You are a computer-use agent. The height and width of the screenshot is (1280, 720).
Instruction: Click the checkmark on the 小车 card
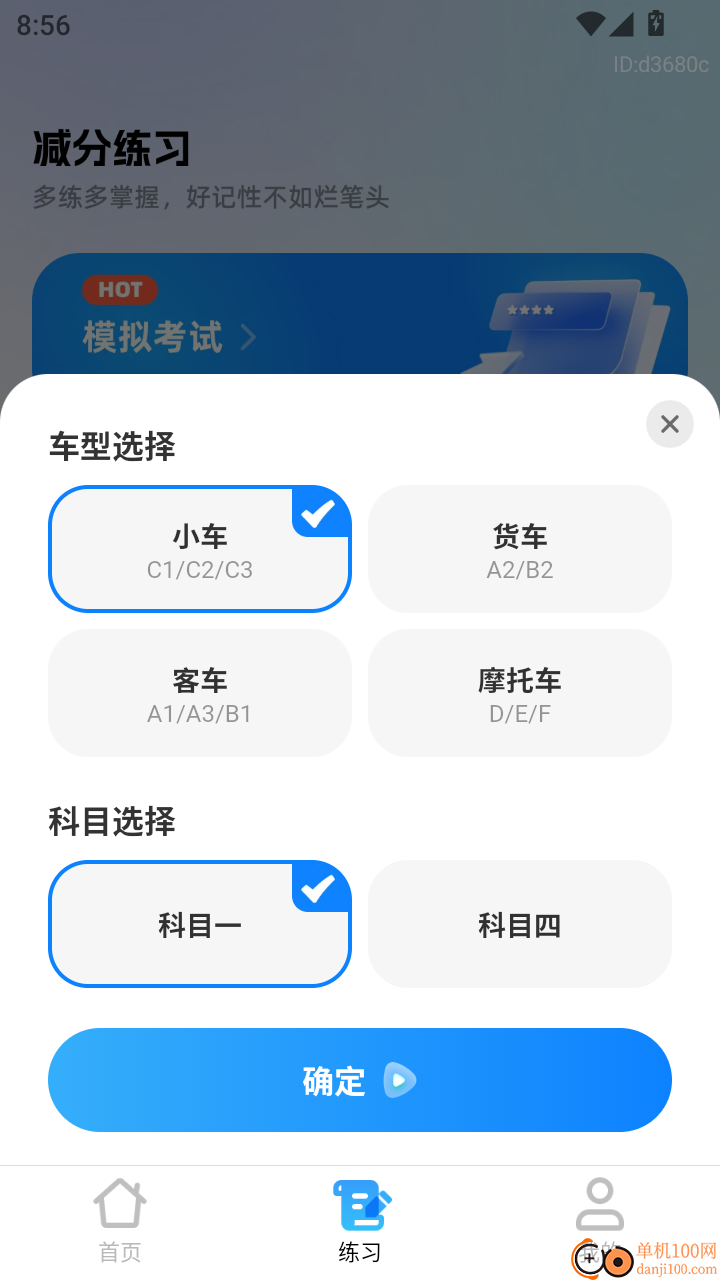(320, 511)
